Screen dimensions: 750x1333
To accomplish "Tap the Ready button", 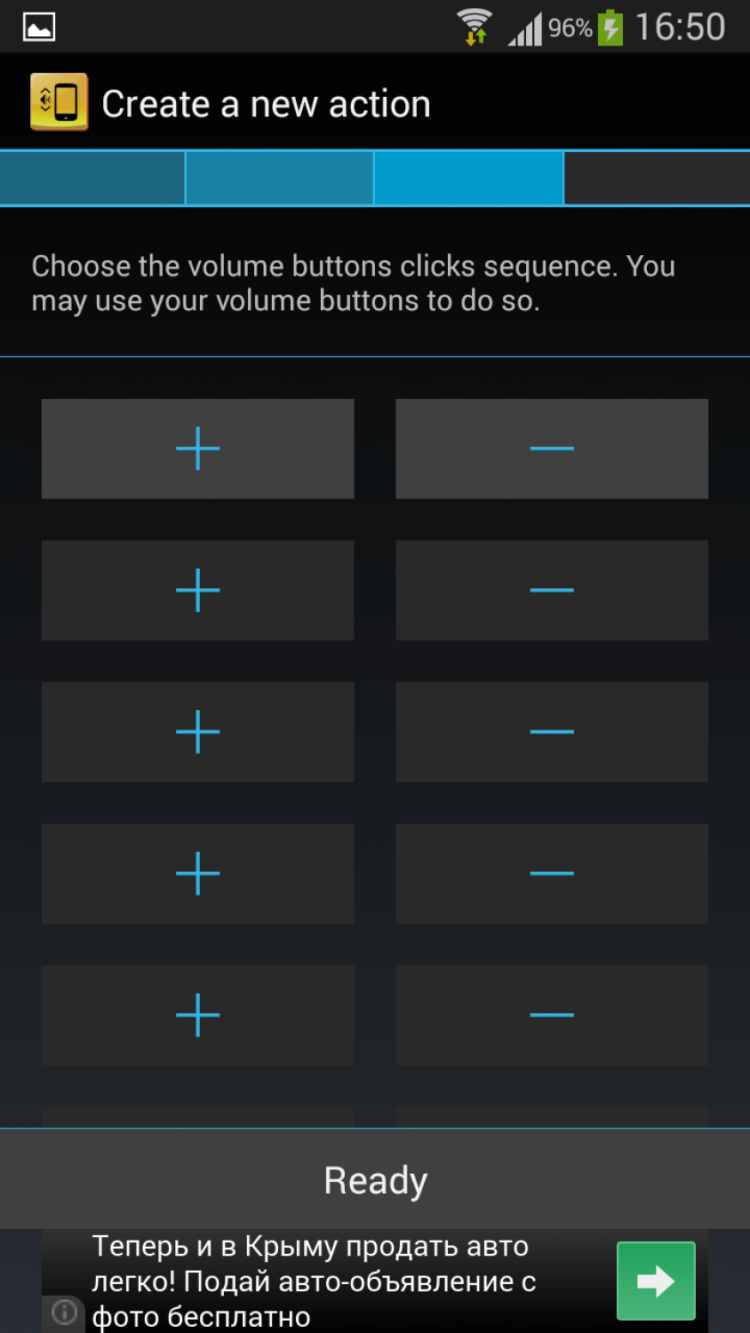I will (x=375, y=1180).
